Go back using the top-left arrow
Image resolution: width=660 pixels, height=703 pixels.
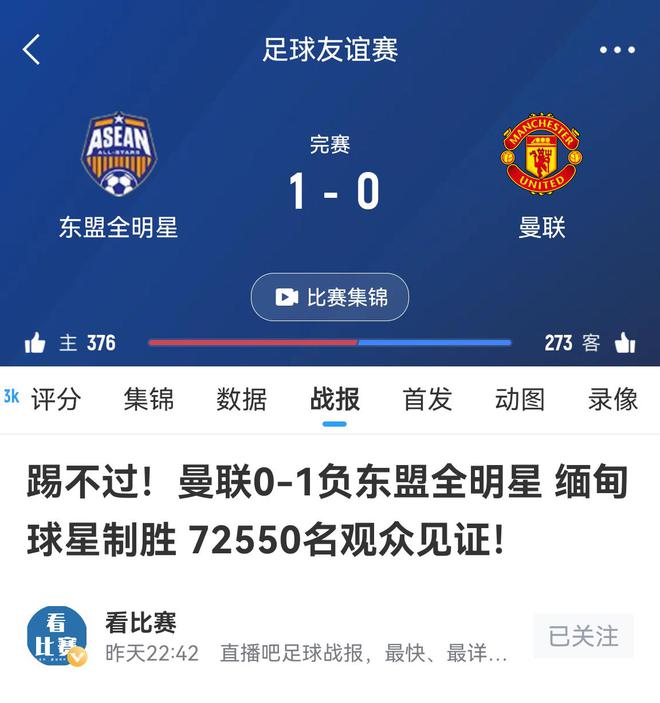tap(32, 49)
